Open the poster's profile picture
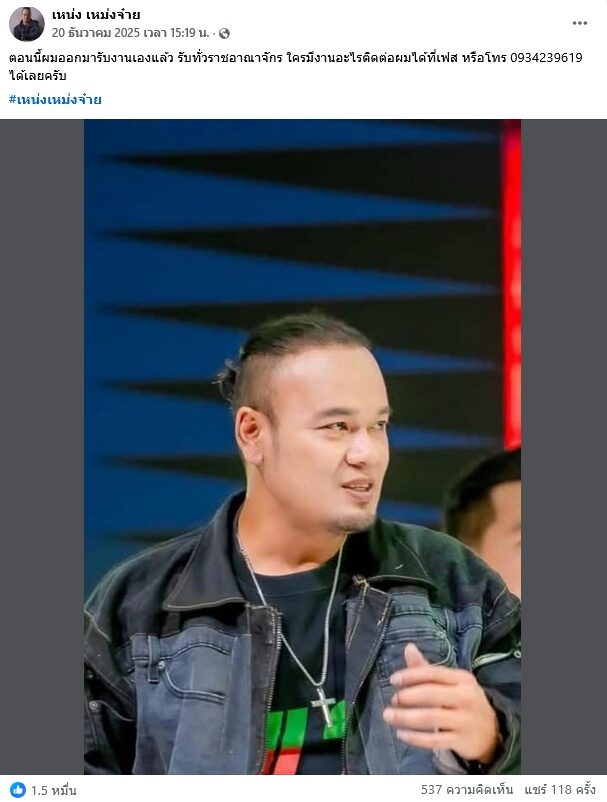 click(x=27, y=24)
